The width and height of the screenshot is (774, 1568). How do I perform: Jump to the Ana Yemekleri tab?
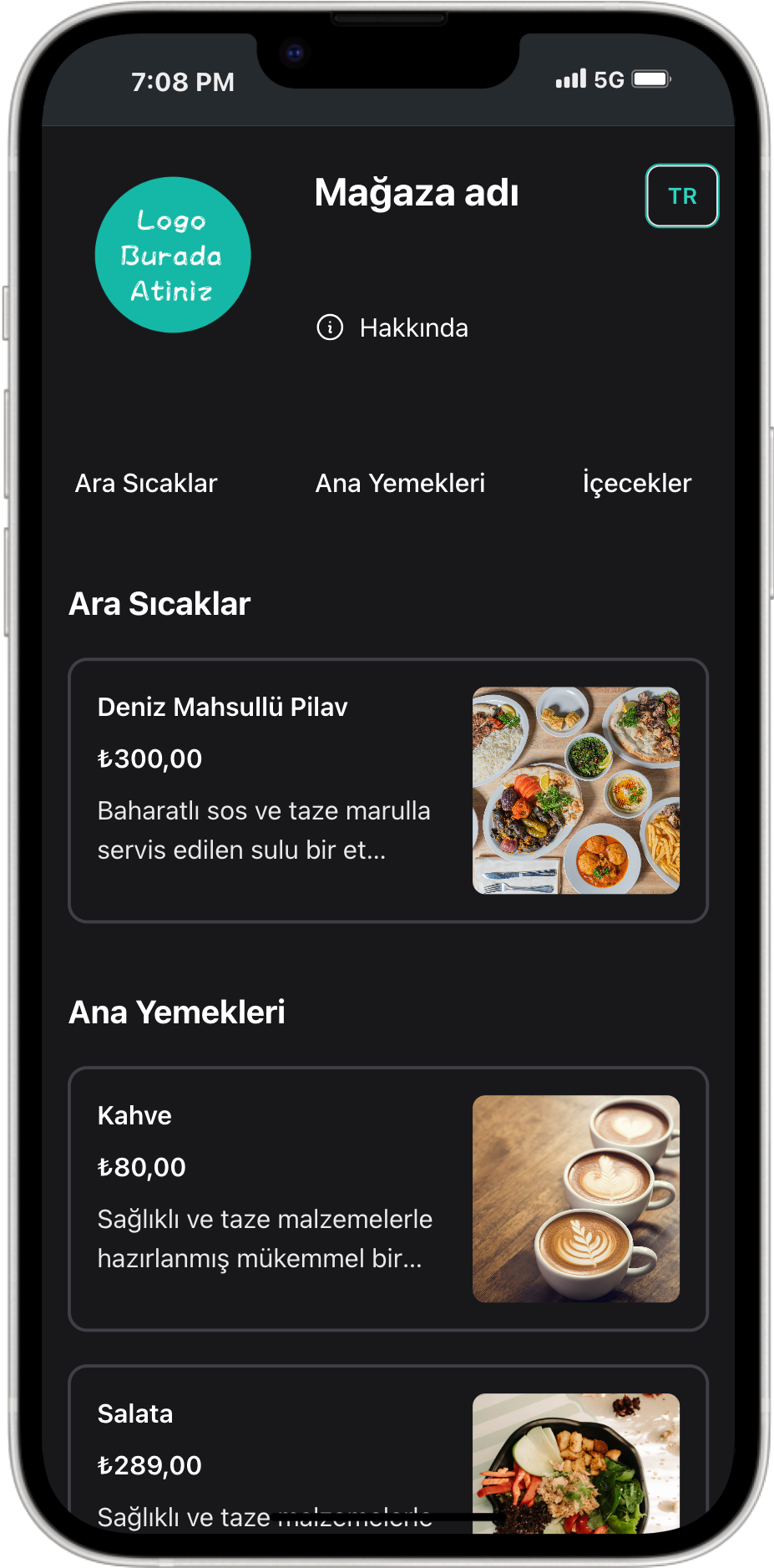(x=400, y=483)
